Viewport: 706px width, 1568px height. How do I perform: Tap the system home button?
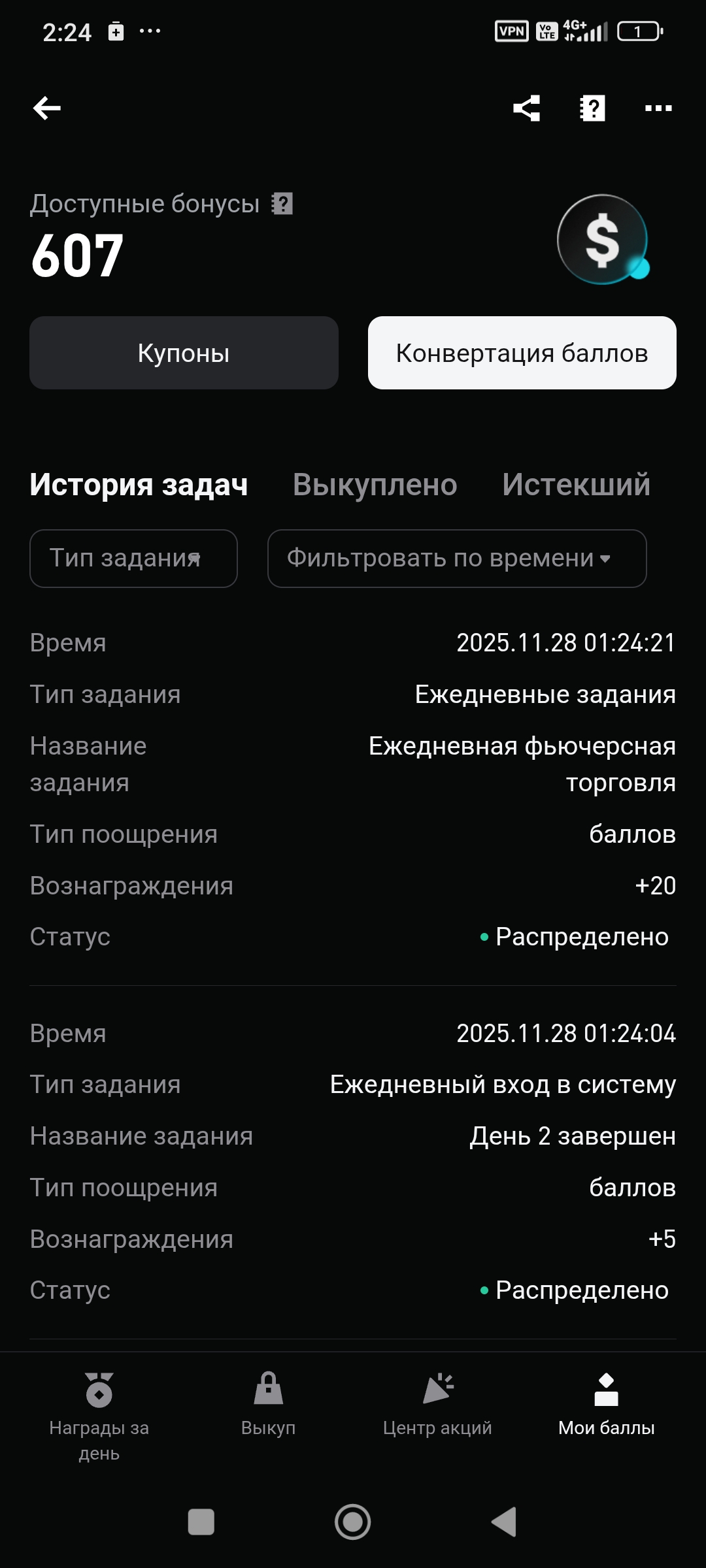pyautogui.click(x=353, y=1522)
